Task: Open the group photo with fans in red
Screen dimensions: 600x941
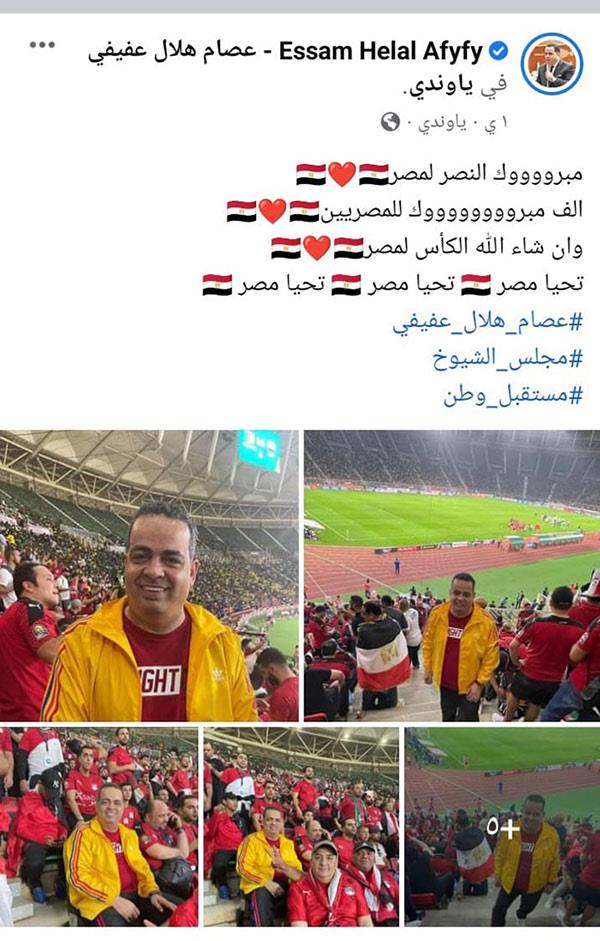Action: tap(301, 826)
